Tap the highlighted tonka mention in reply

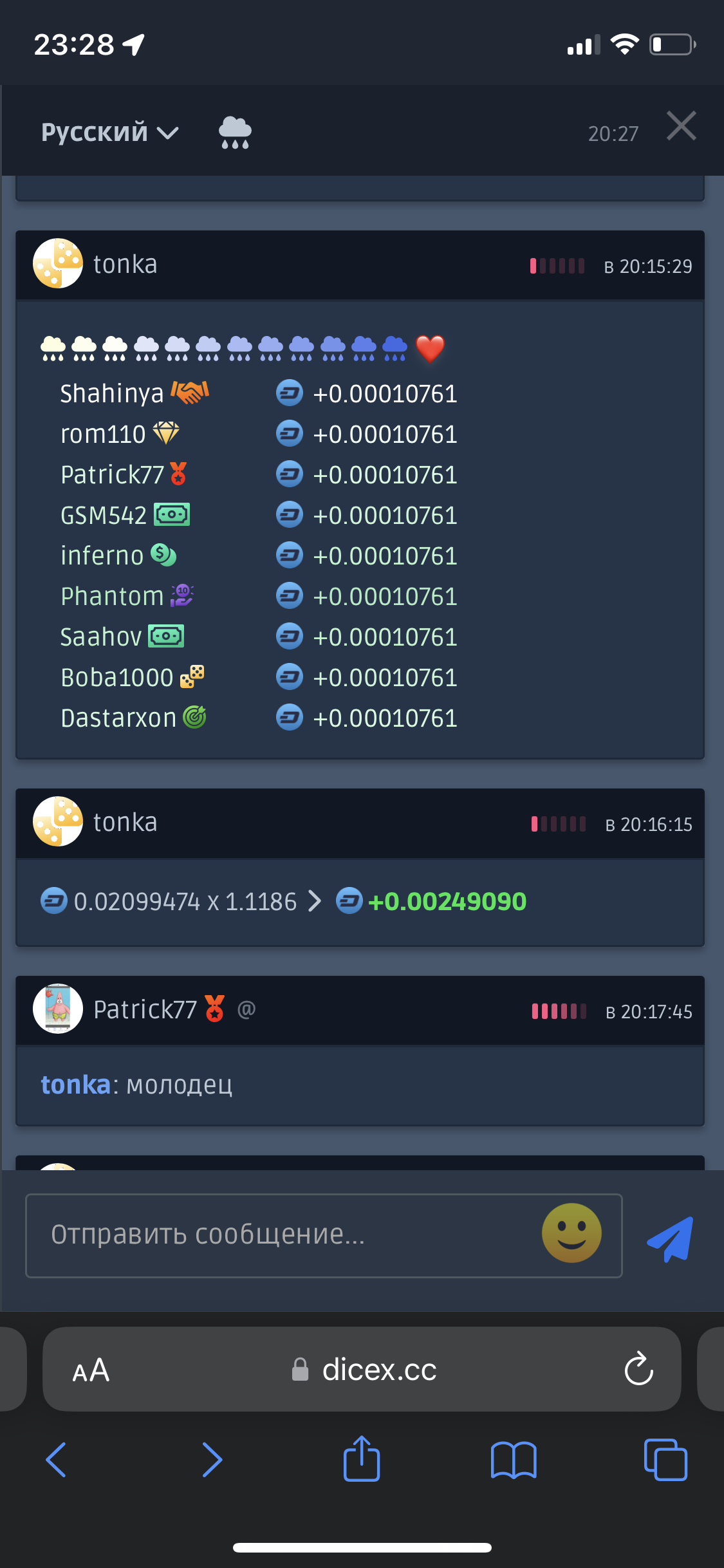75,1085
